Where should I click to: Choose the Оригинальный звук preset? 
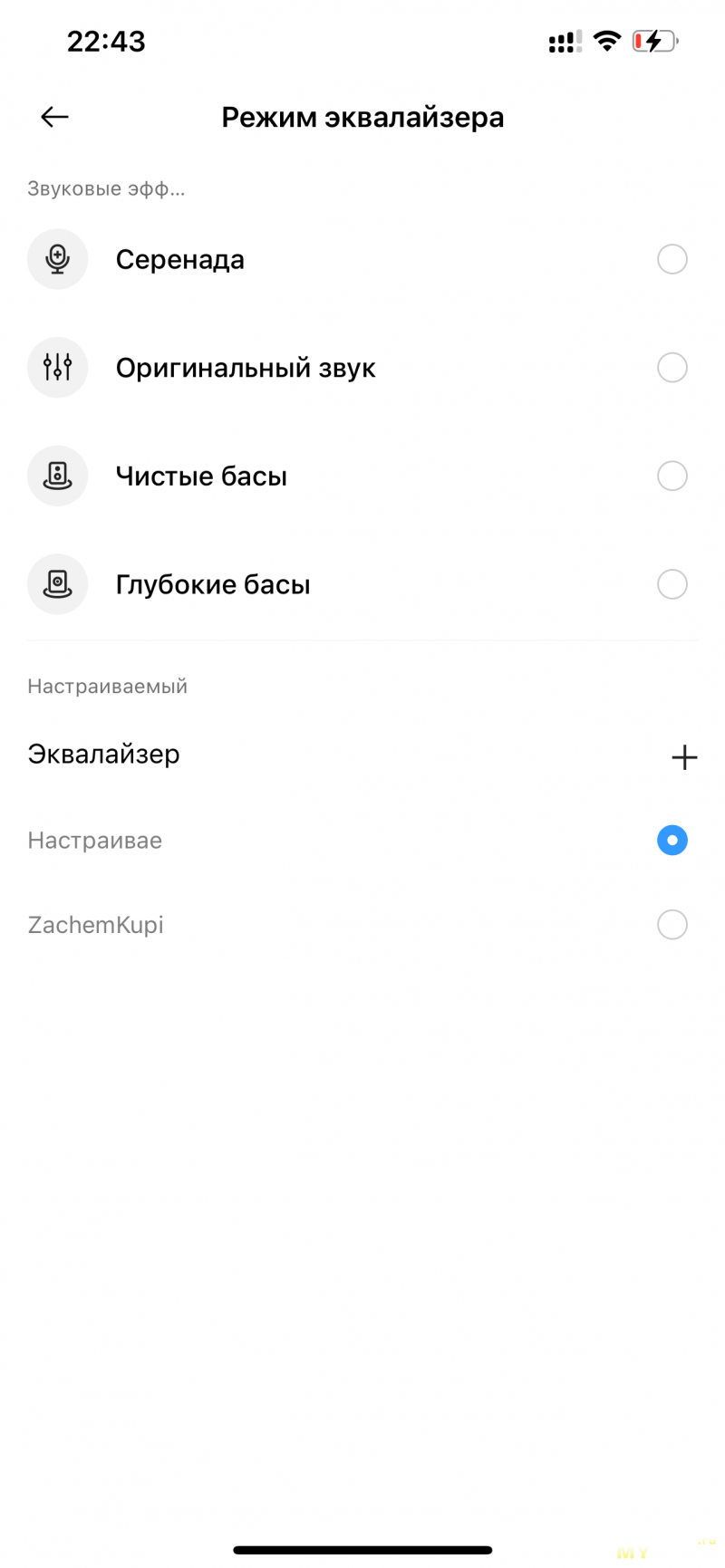pos(672,368)
